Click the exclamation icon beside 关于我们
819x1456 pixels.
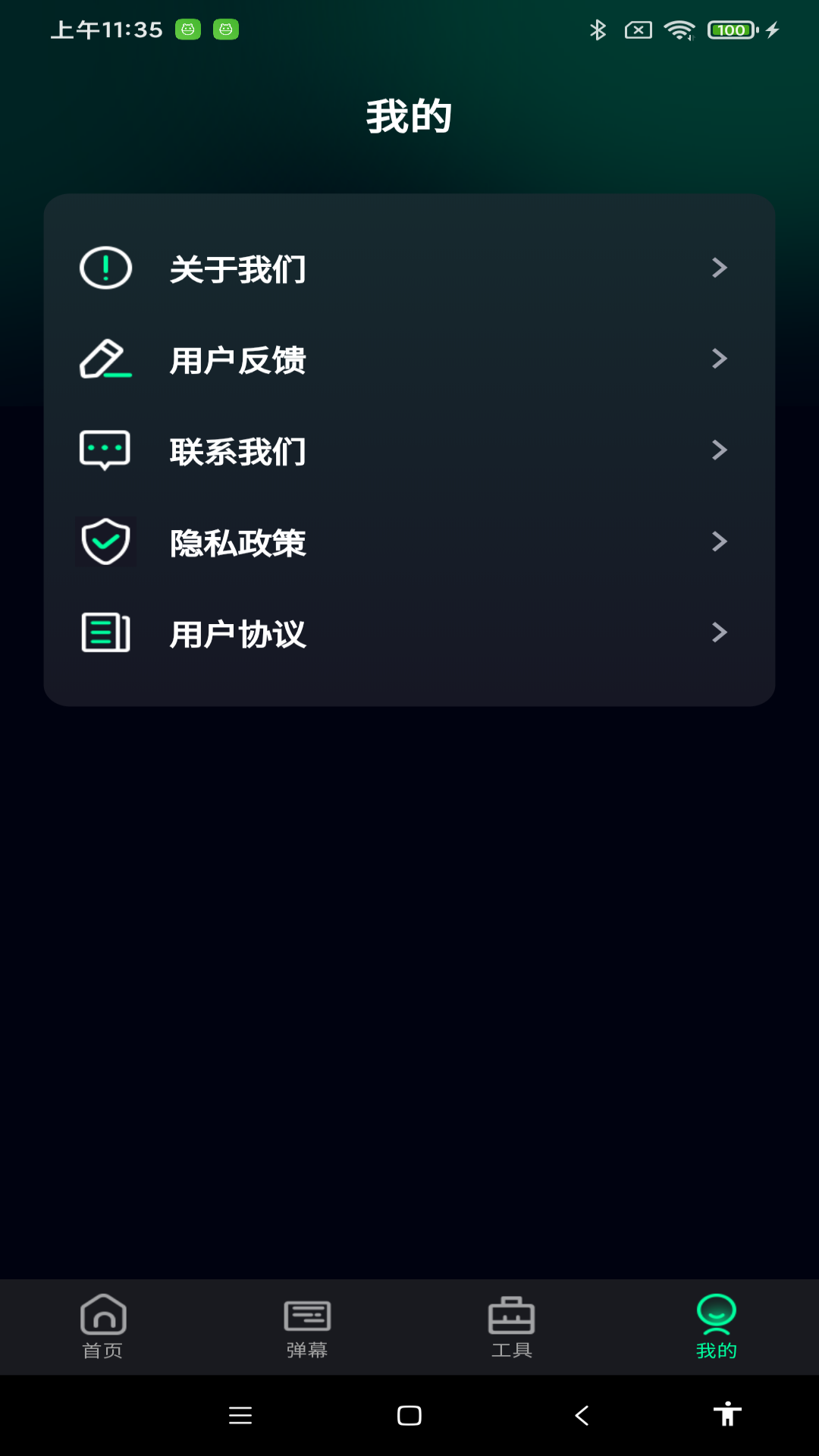click(105, 268)
